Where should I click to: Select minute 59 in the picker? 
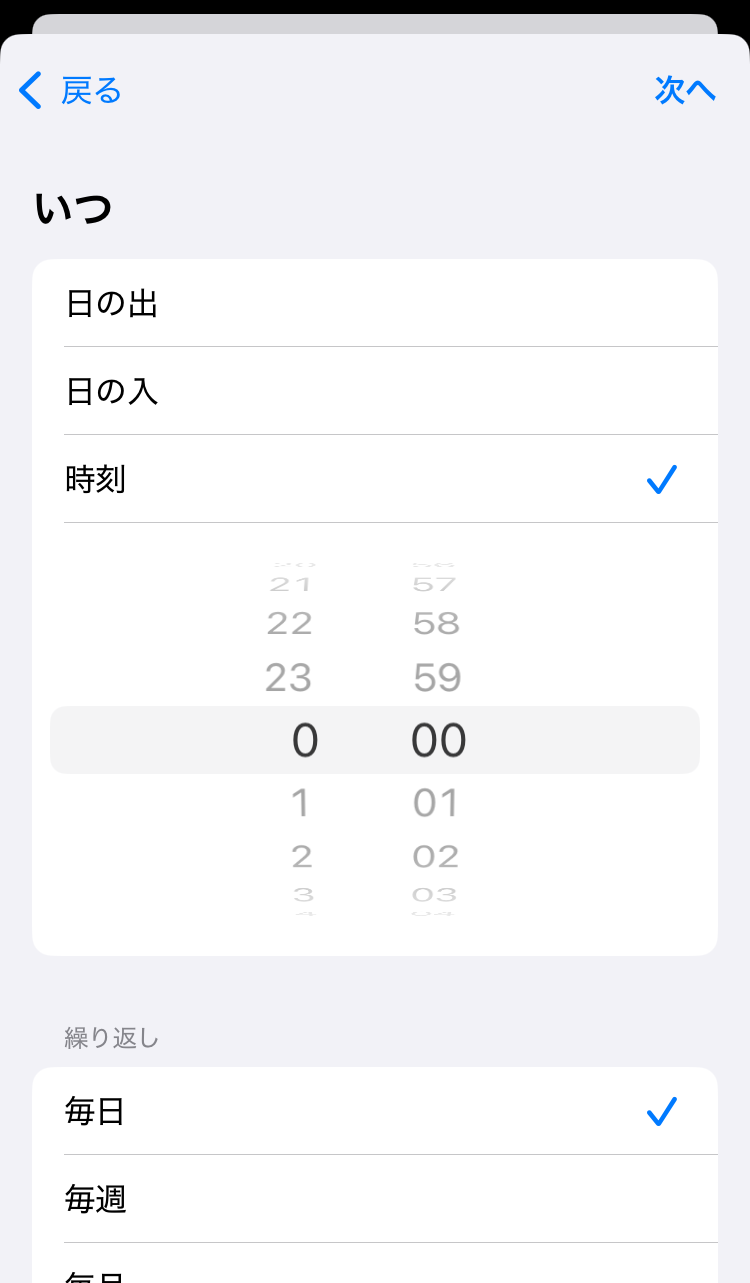tap(437, 678)
